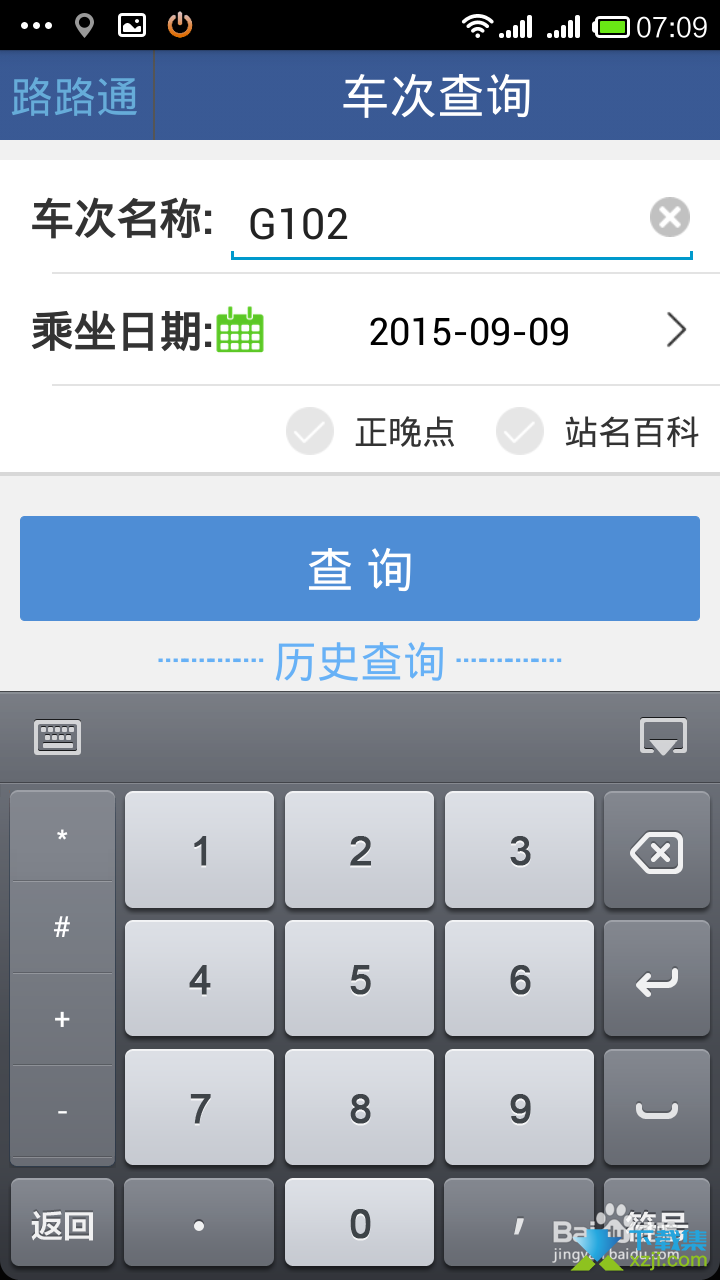Open 历史查询 history
Image resolution: width=720 pixels, height=1280 pixels.
pyautogui.click(x=360, y=661)
